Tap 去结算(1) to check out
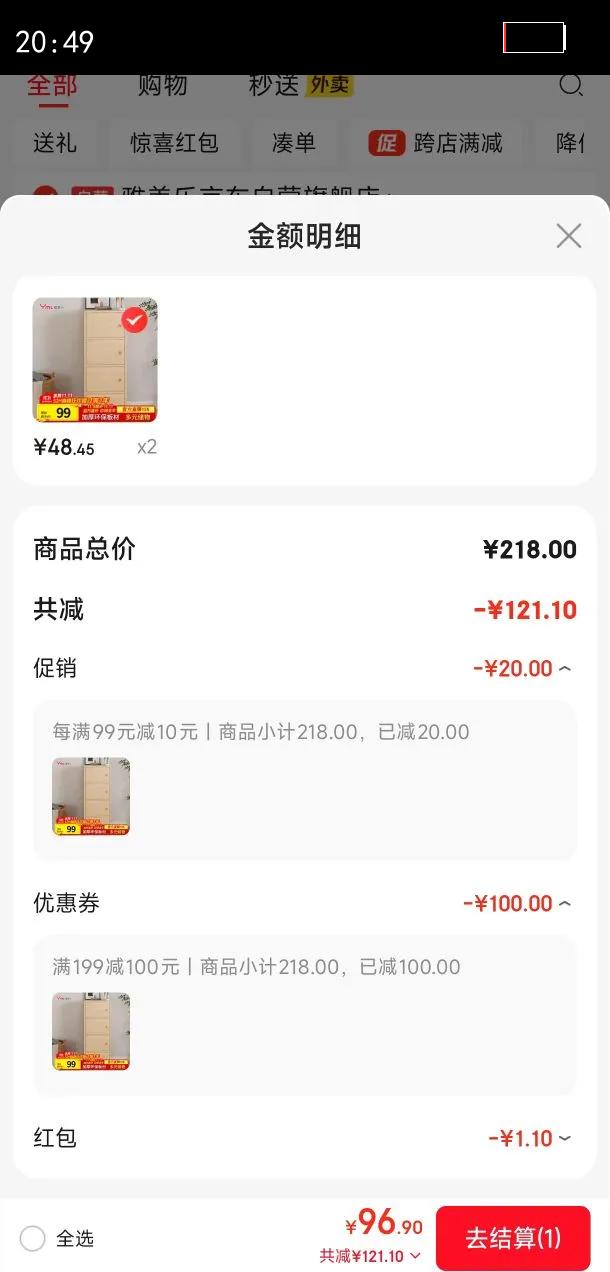610x1272 pixels. click(x=513, y=1238)
